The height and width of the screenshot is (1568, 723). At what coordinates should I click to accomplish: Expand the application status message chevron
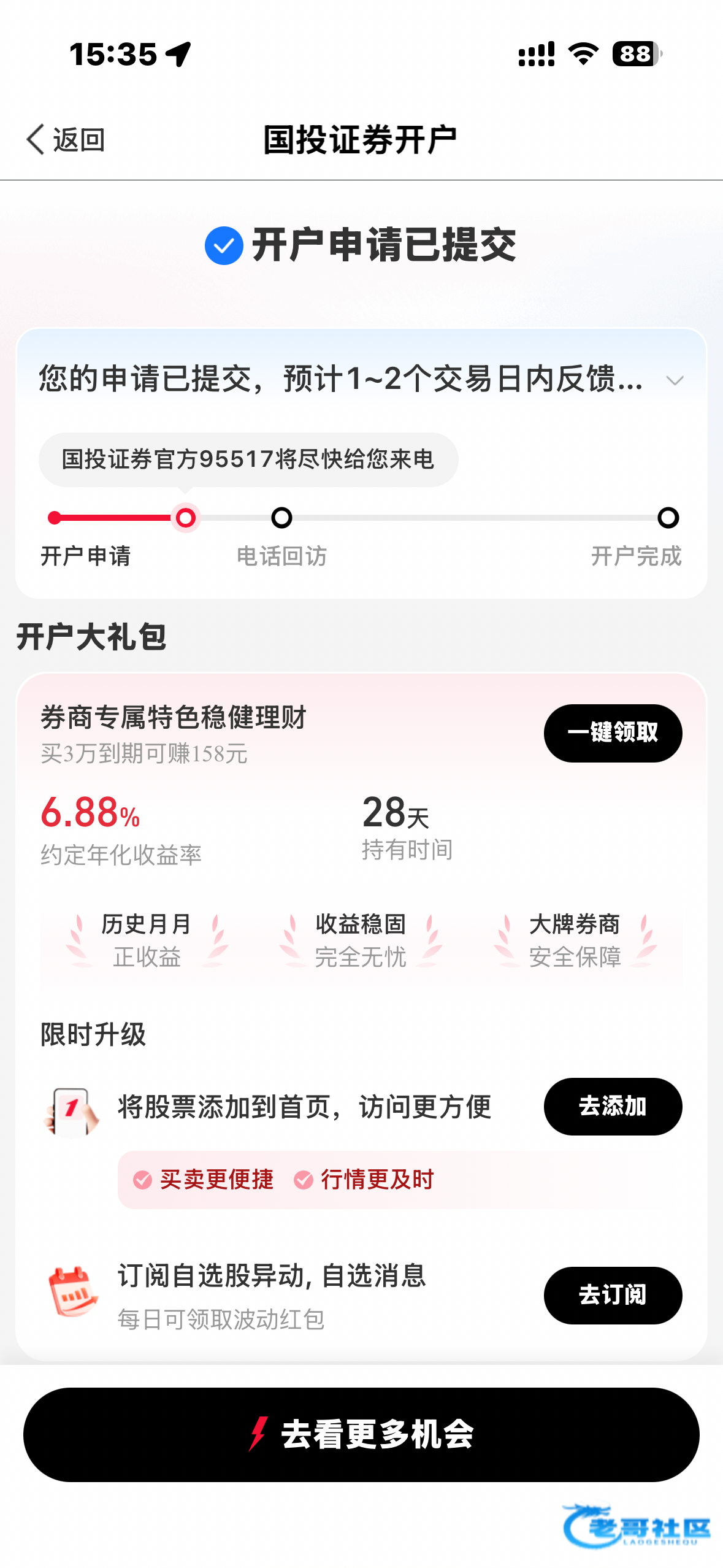675,380
